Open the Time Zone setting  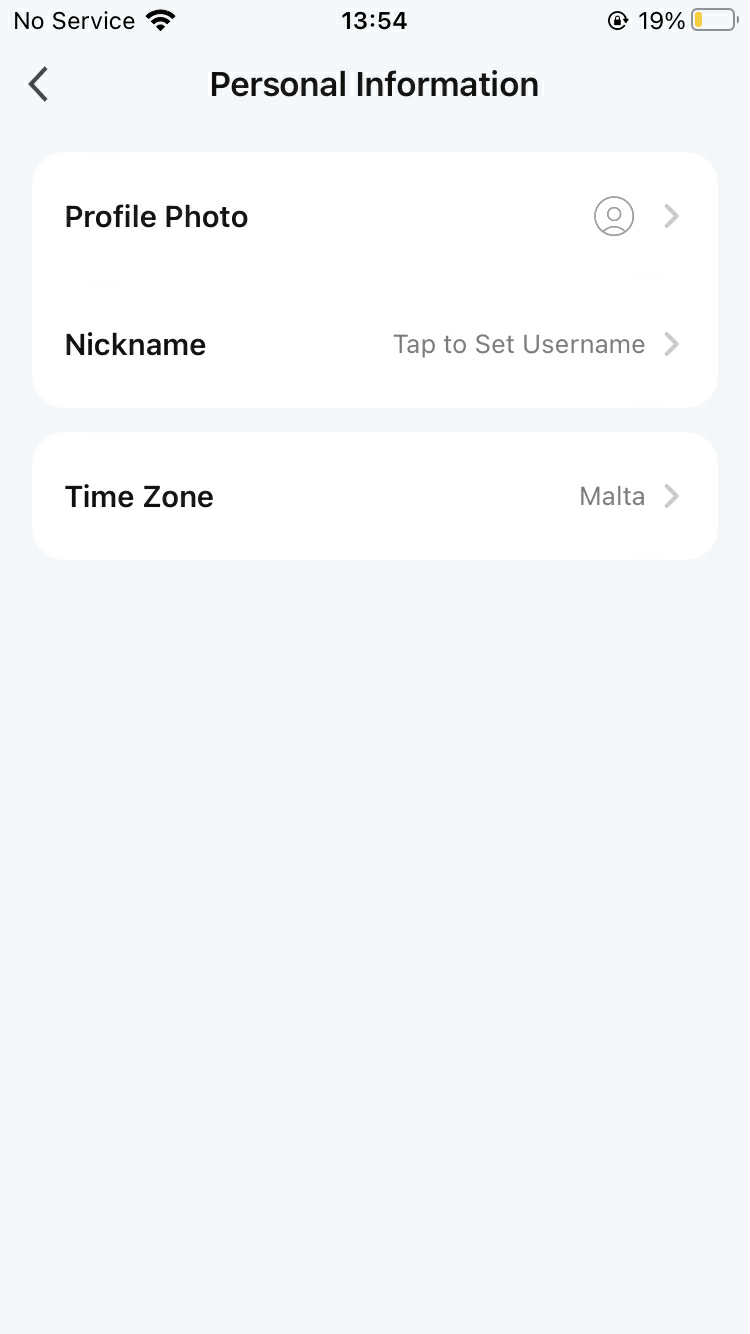(x=374, y=497)
